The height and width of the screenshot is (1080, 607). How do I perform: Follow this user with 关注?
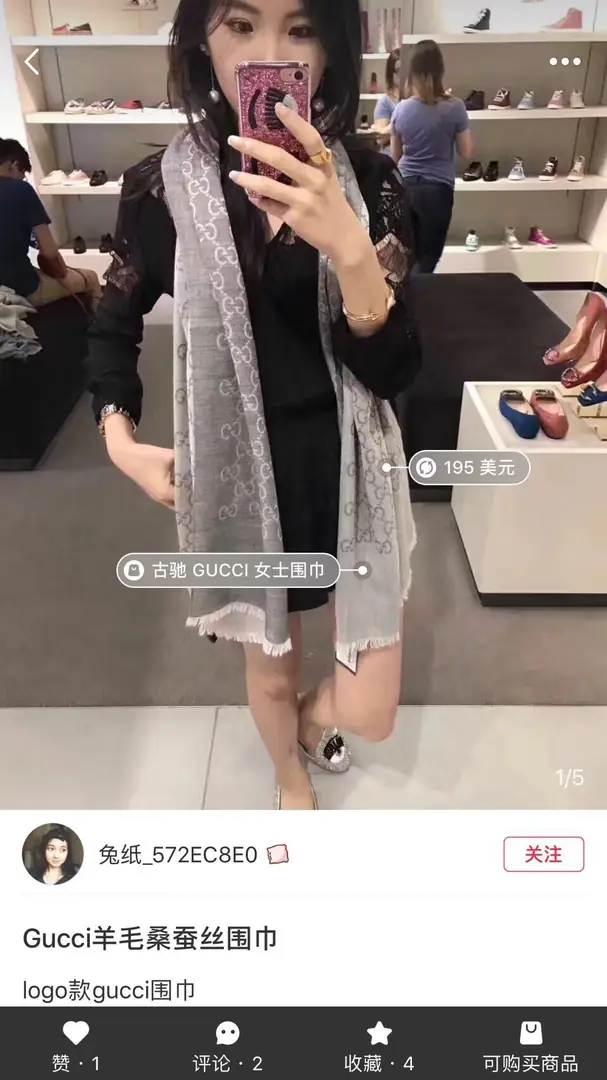543,854
